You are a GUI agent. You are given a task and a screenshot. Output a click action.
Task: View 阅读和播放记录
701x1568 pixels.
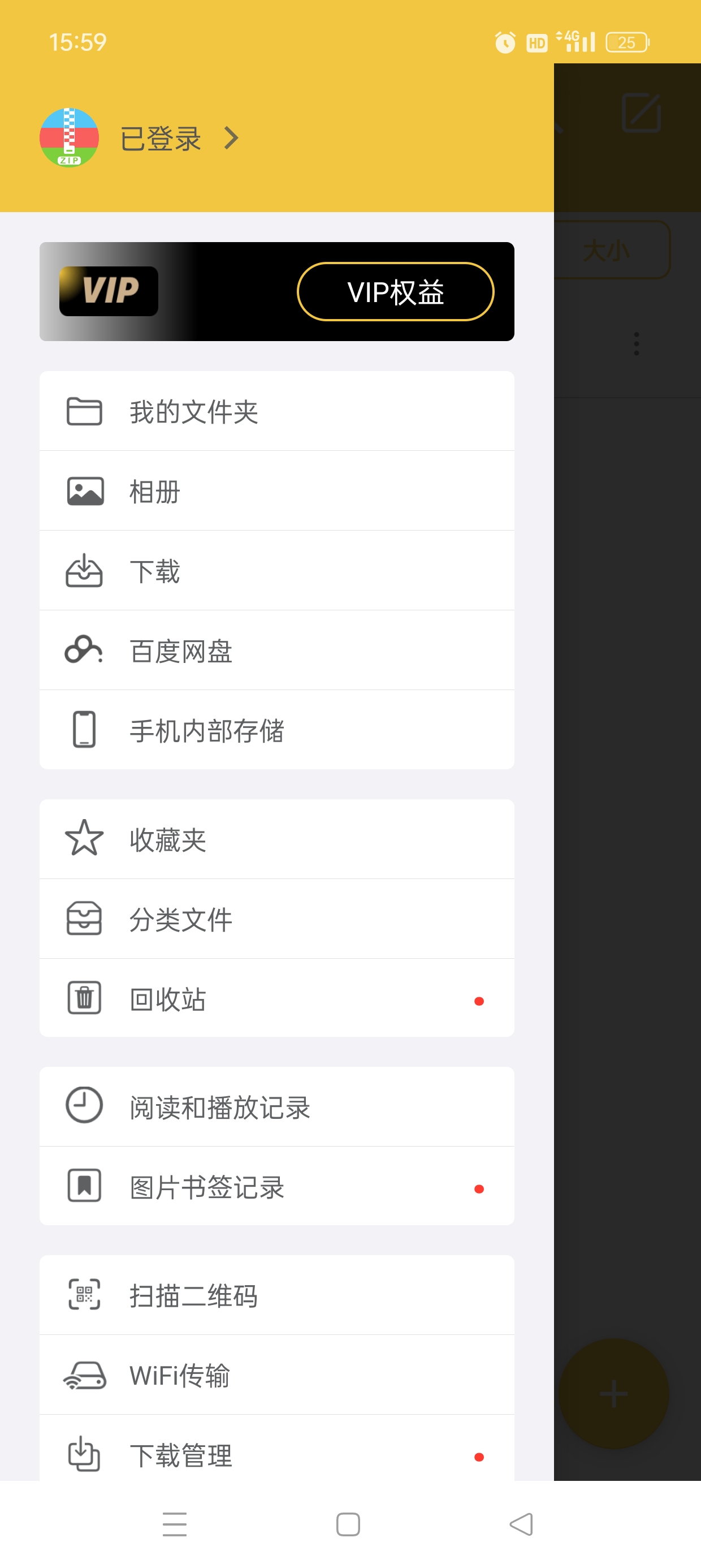pyautogui.click(x=276, y=1107)
